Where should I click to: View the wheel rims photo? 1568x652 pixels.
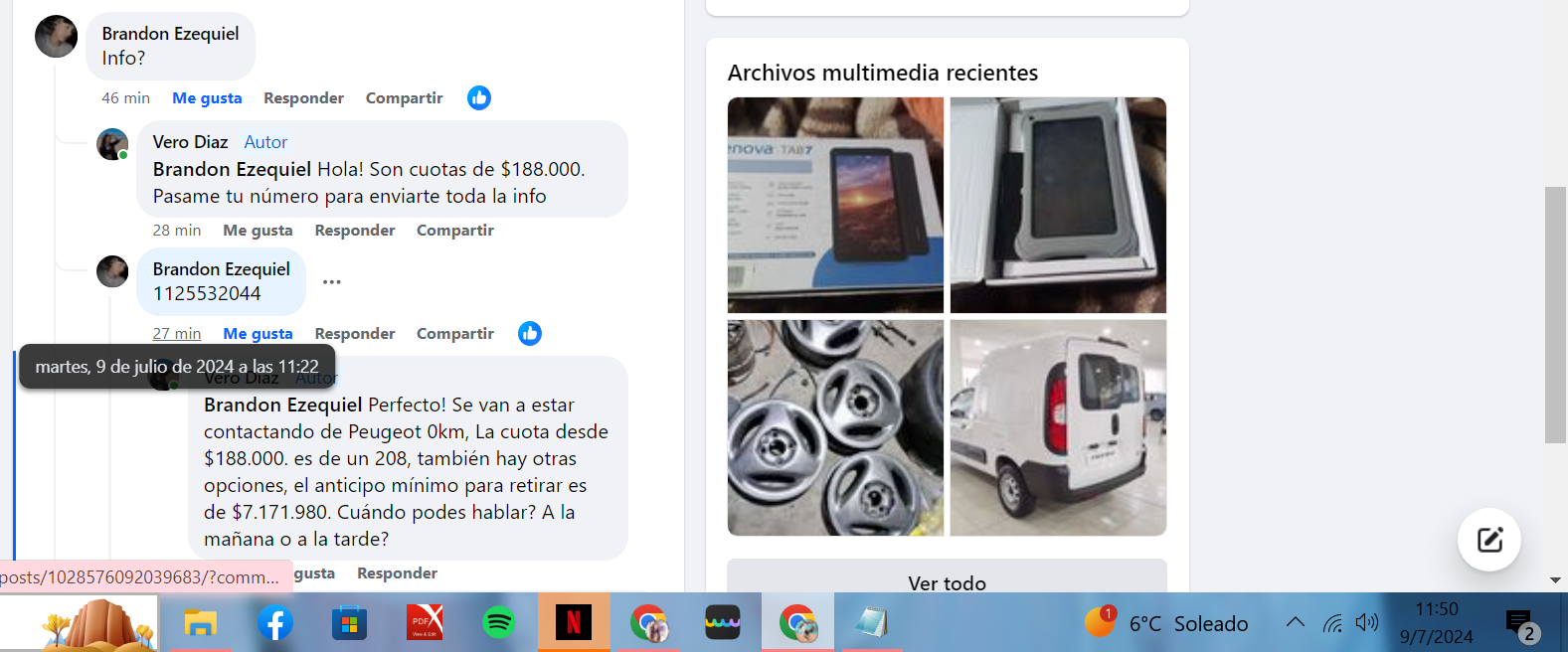pyautogui.click(x=835, y=427)
